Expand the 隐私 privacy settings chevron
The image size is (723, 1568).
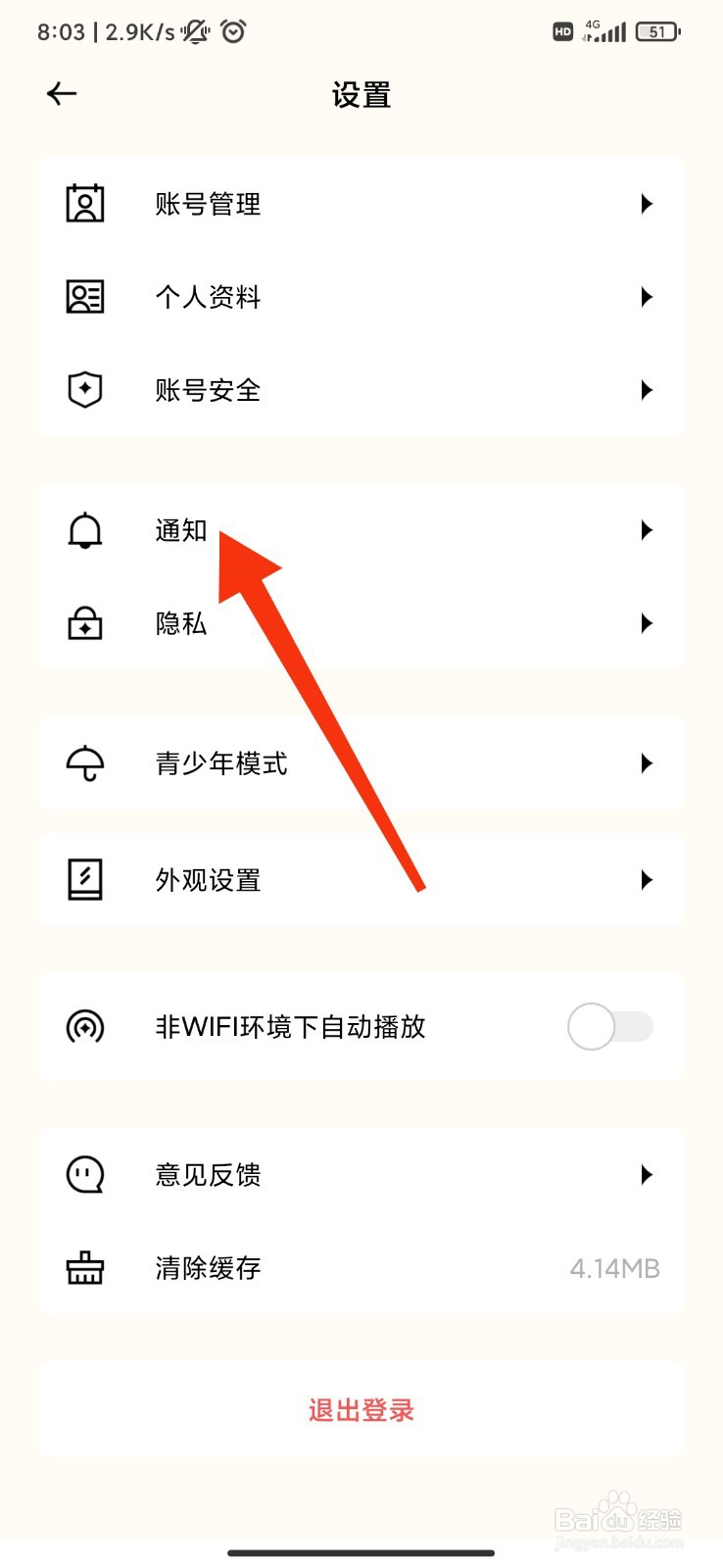[647, 623]
